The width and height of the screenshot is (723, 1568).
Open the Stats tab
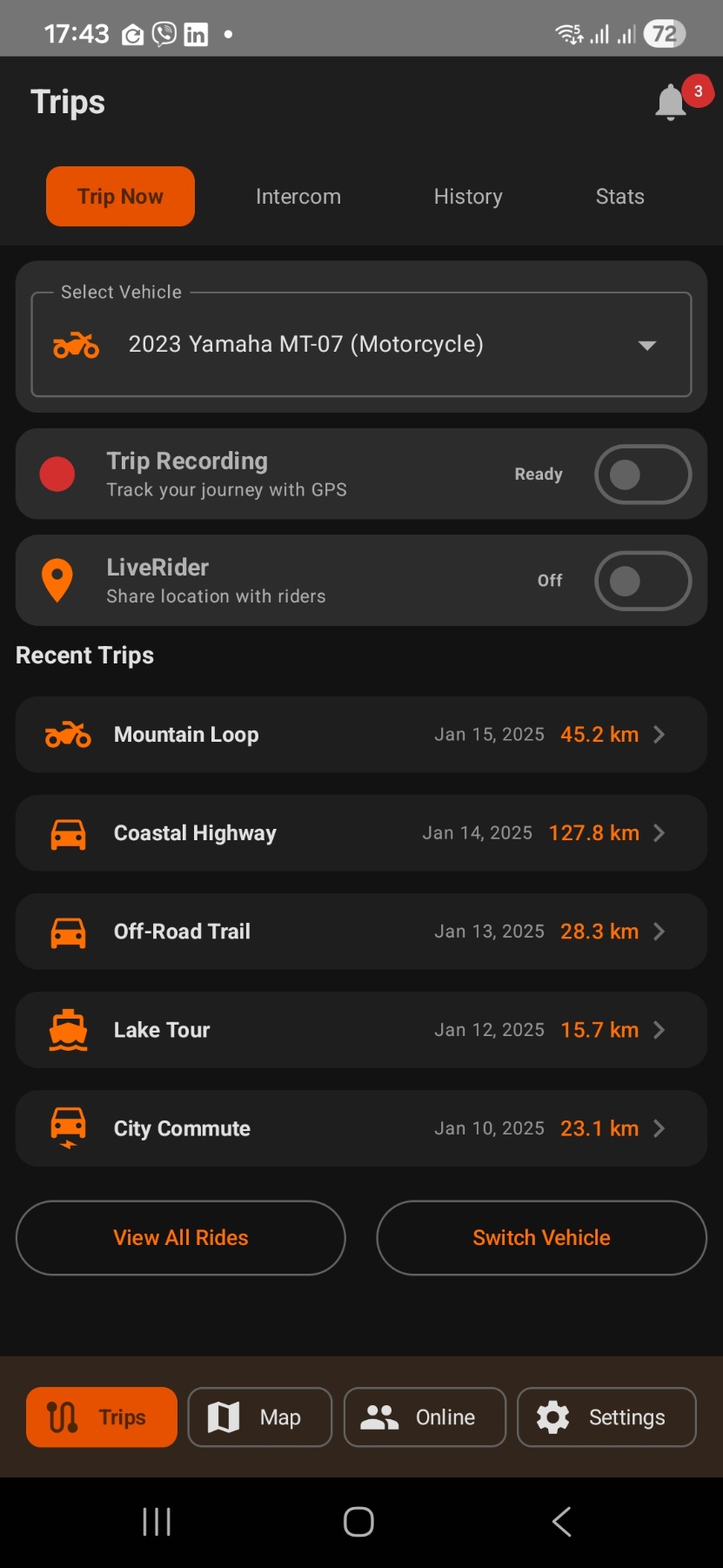pos(619,196)
